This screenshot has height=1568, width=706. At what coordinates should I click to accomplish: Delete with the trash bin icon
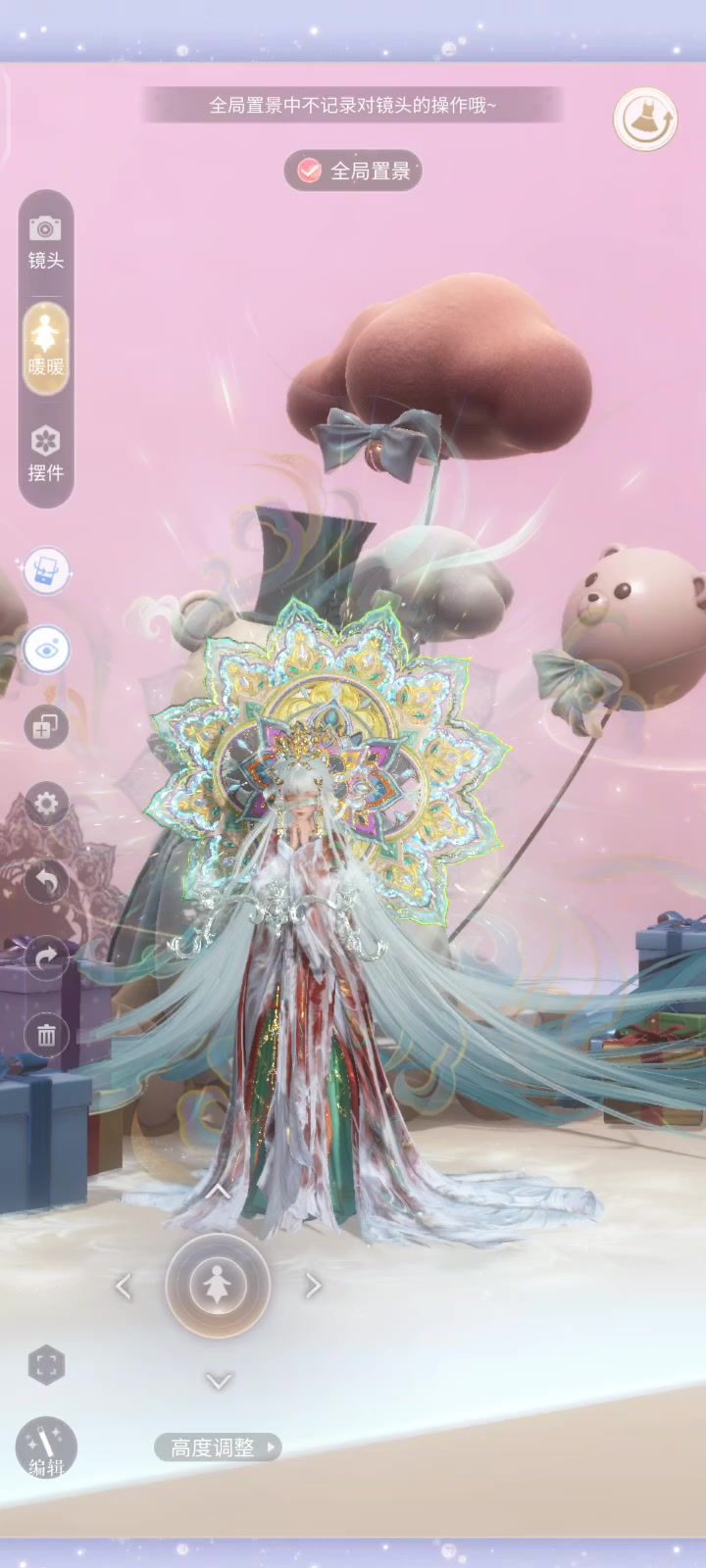pos(46,1035)
